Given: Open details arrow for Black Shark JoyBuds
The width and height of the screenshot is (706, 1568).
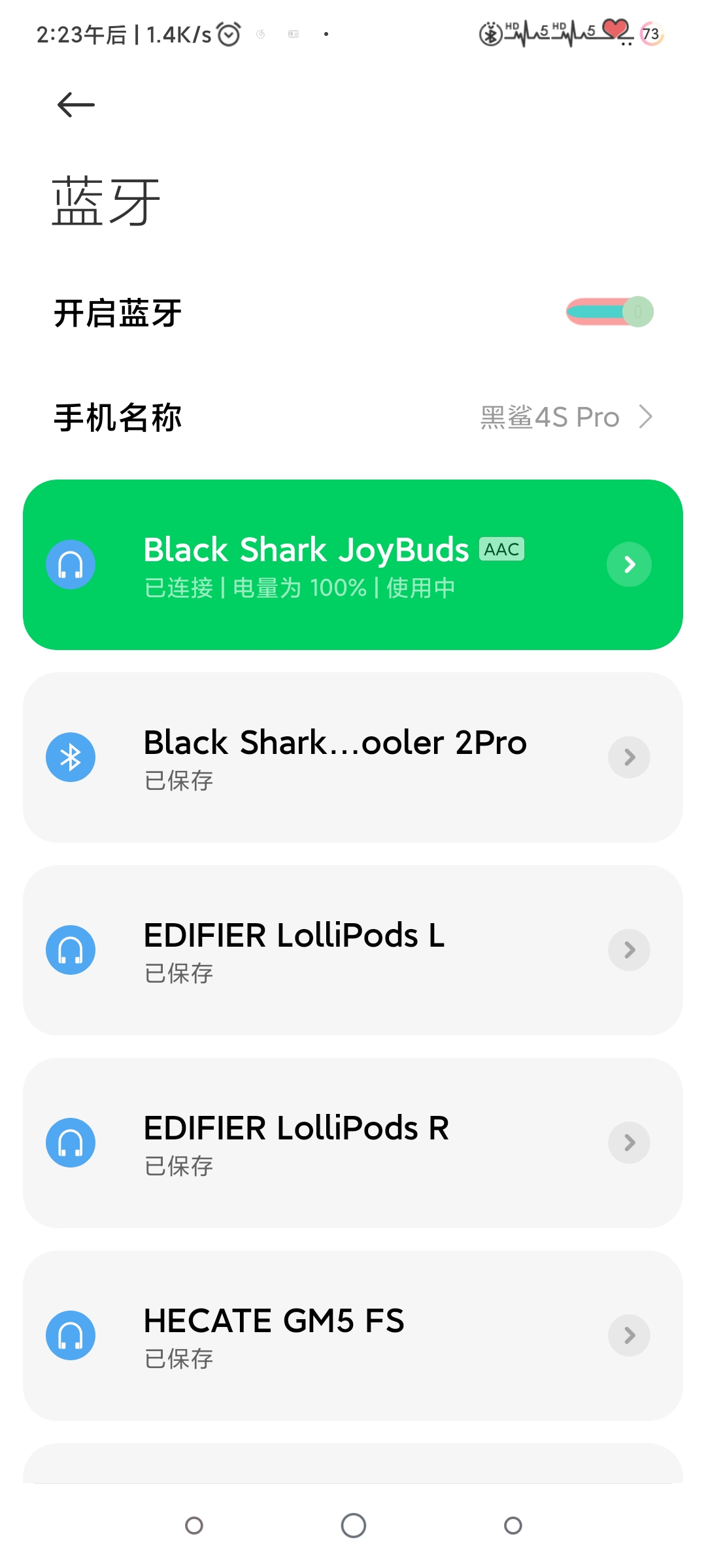Looking at the screenshot, I should click(x=629, y=564).
